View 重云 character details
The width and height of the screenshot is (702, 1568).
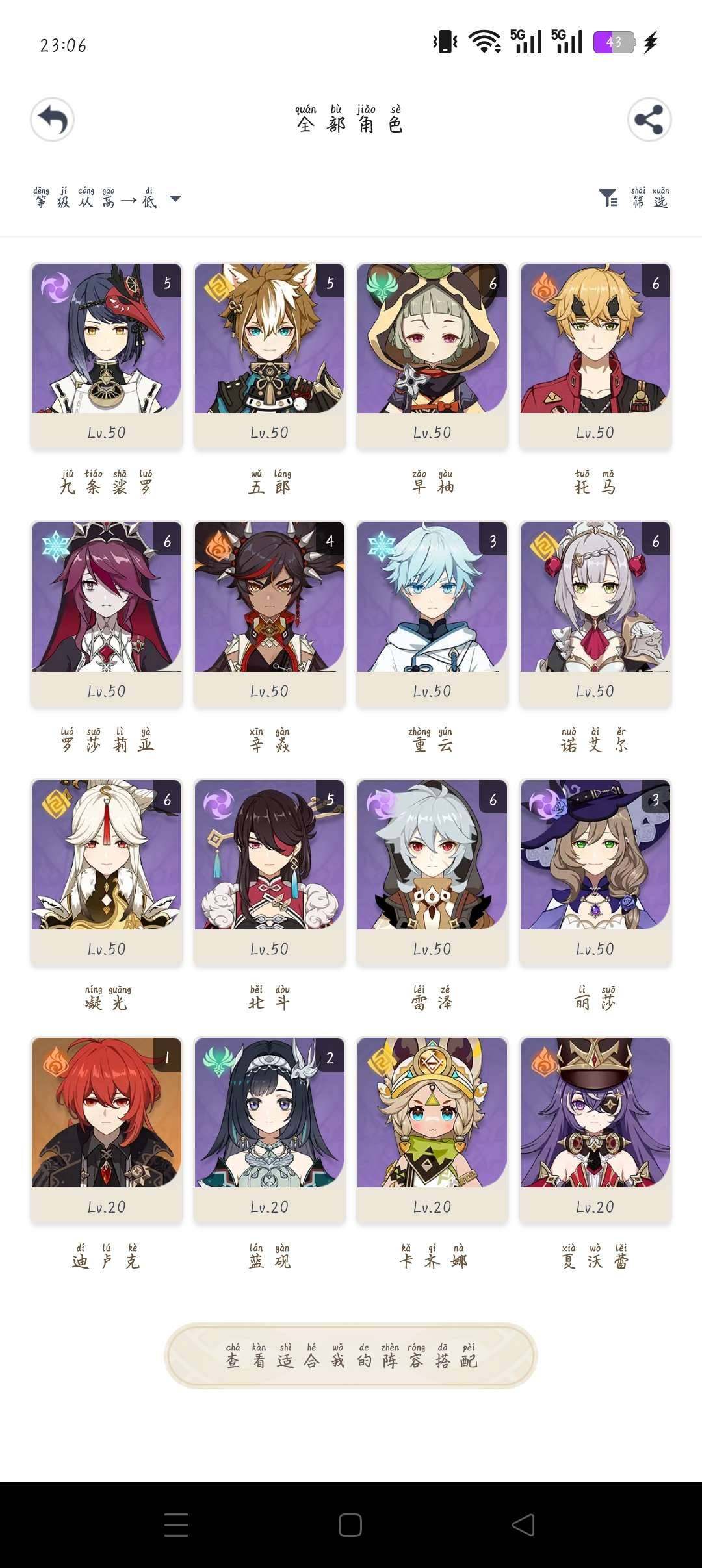(x=432, y=614)
